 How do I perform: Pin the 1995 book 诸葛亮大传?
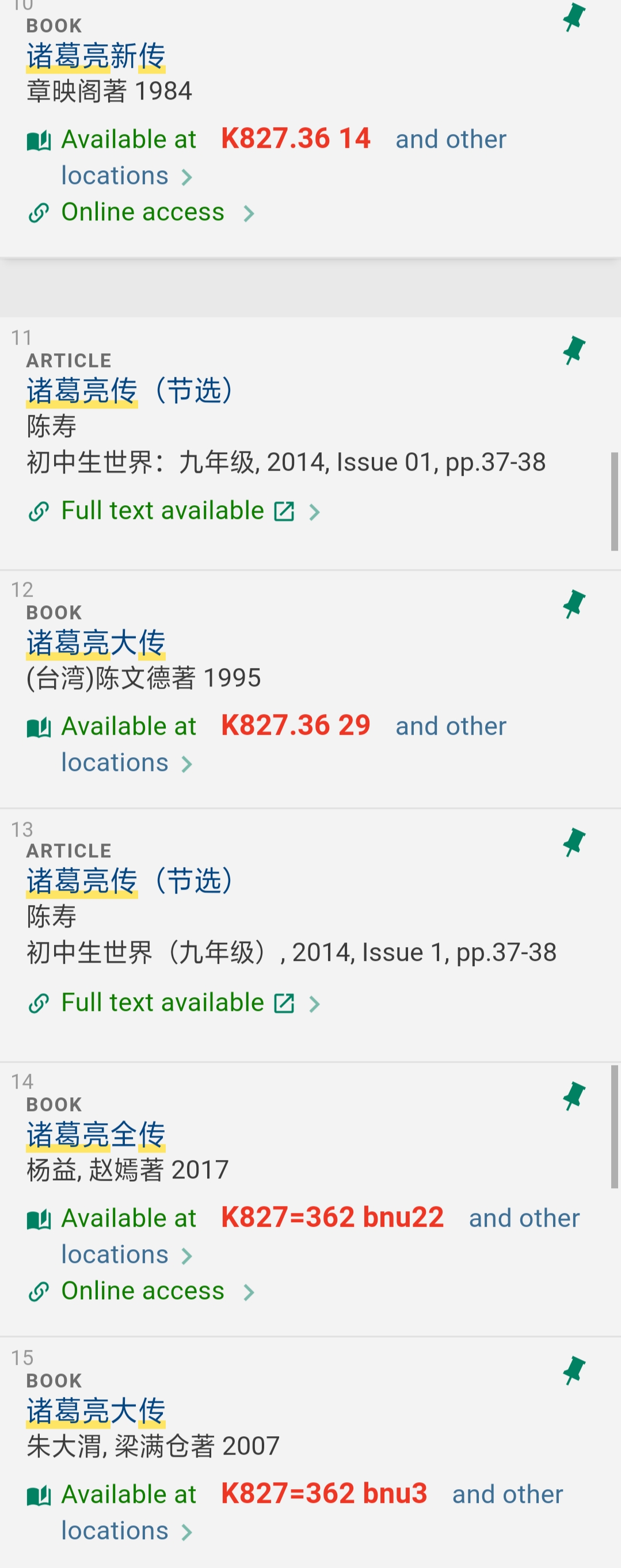(573, 604)
